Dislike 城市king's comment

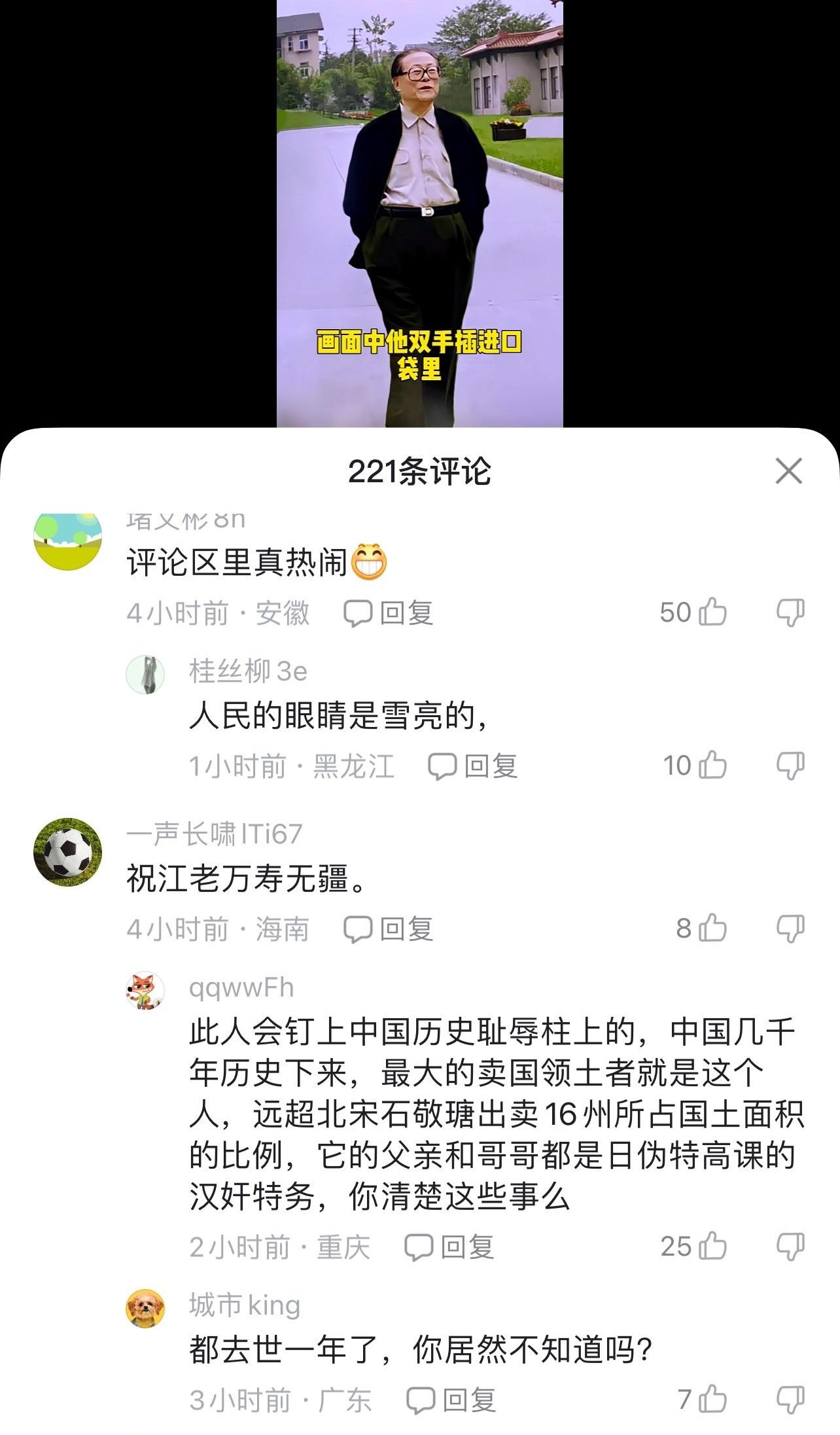[x=790, y=1400]
